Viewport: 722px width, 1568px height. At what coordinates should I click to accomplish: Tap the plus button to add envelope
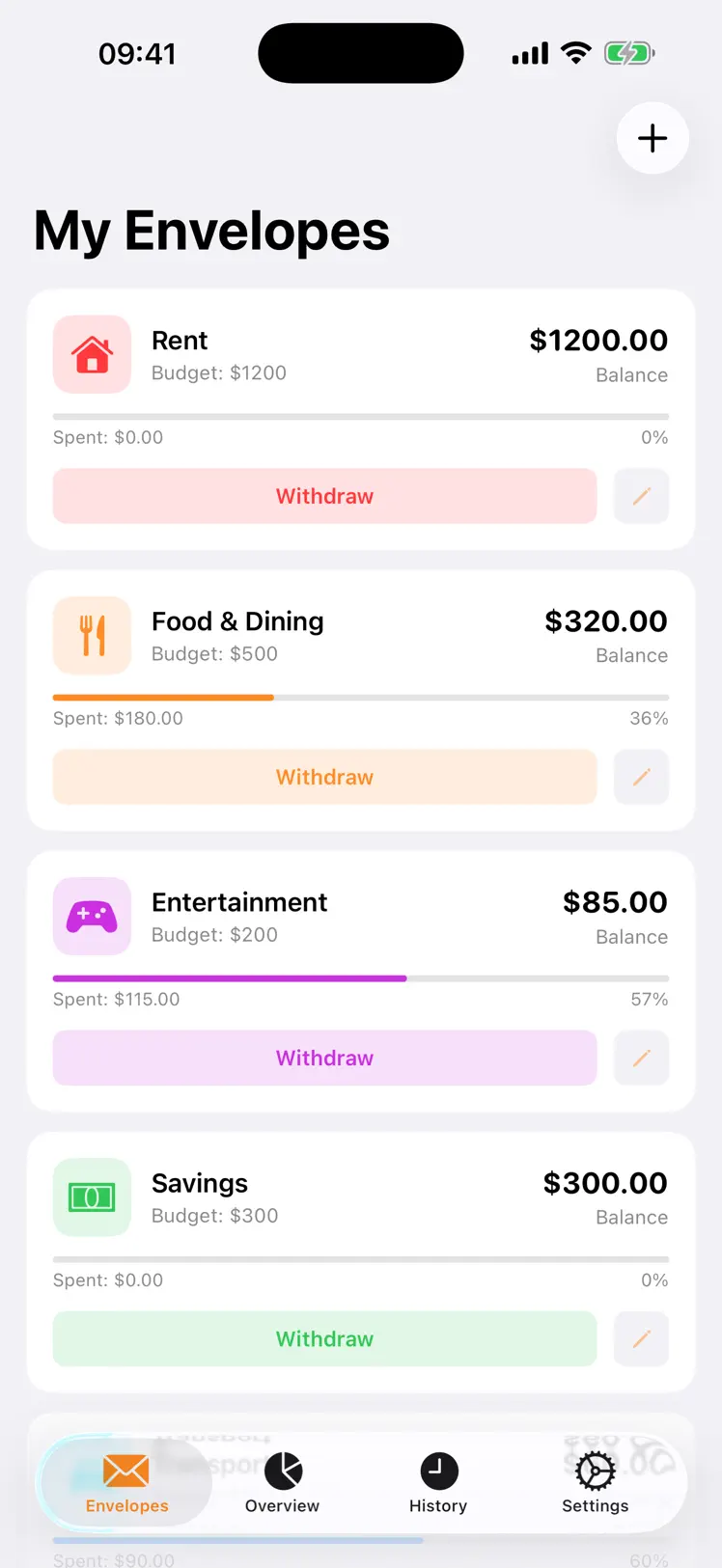click(653, 138)
